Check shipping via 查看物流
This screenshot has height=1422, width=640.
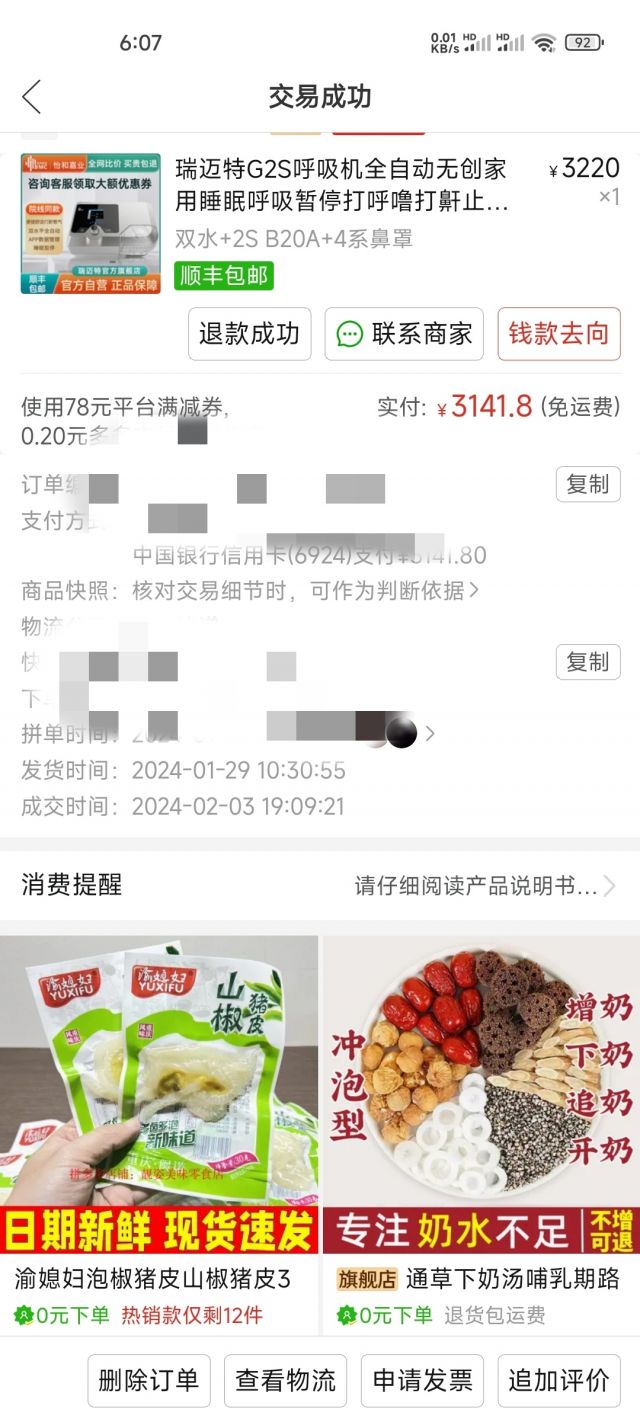285,1381
